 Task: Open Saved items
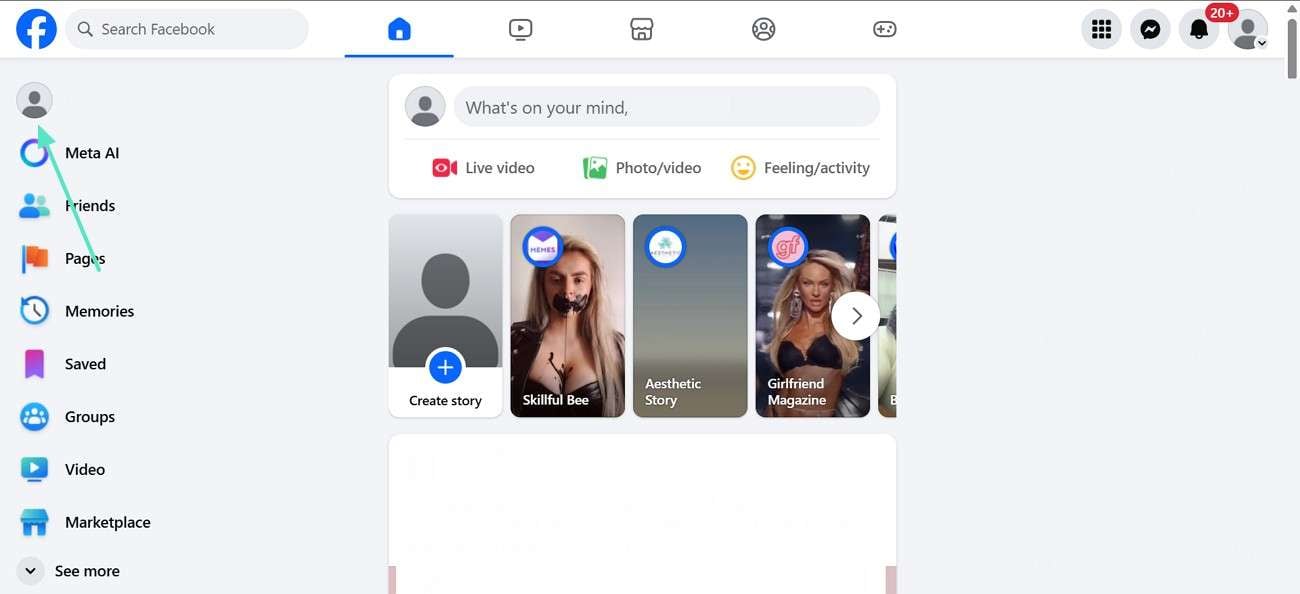pyautogui.click(x=84, y=364)
